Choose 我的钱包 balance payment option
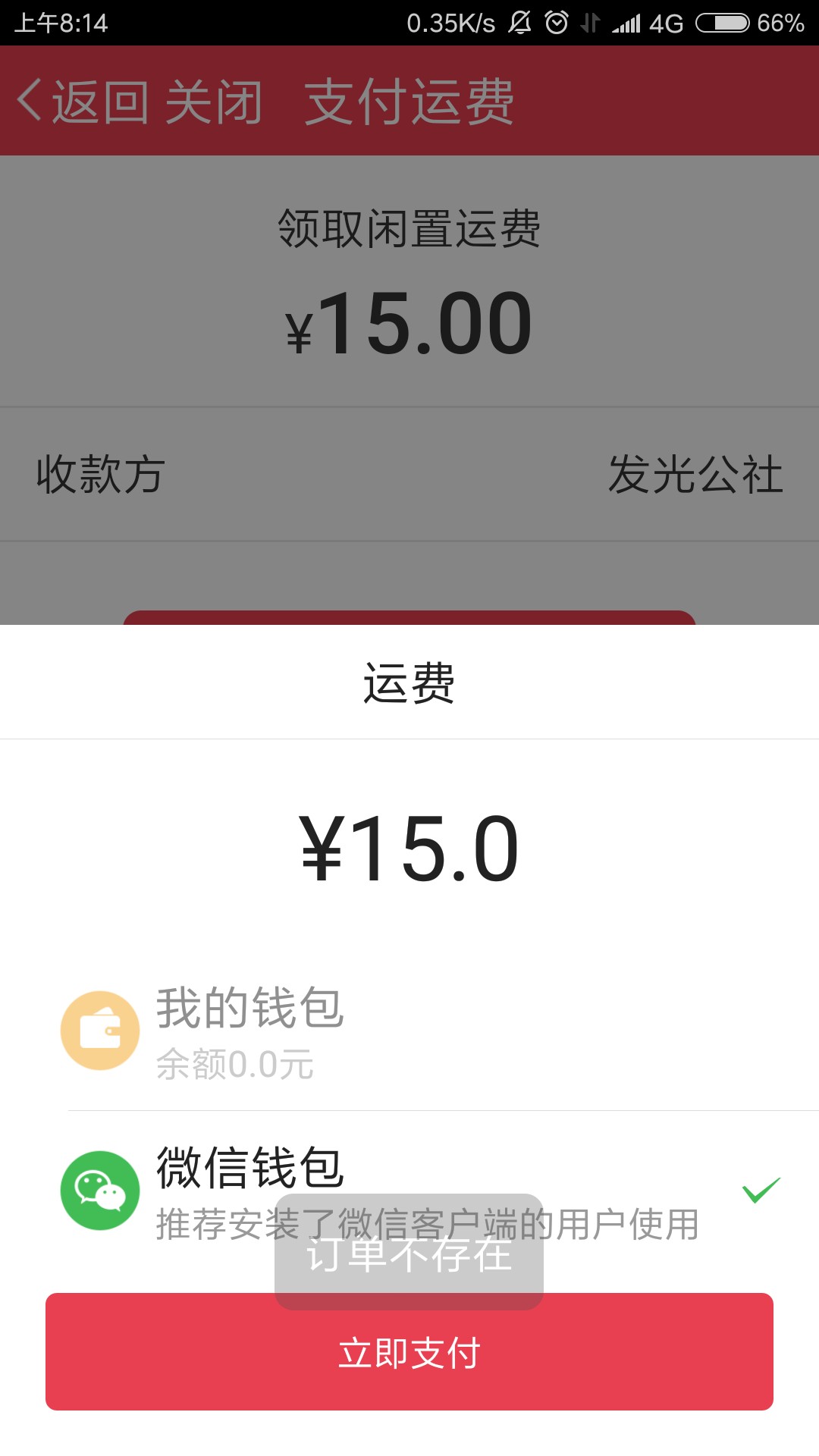 409,1031
